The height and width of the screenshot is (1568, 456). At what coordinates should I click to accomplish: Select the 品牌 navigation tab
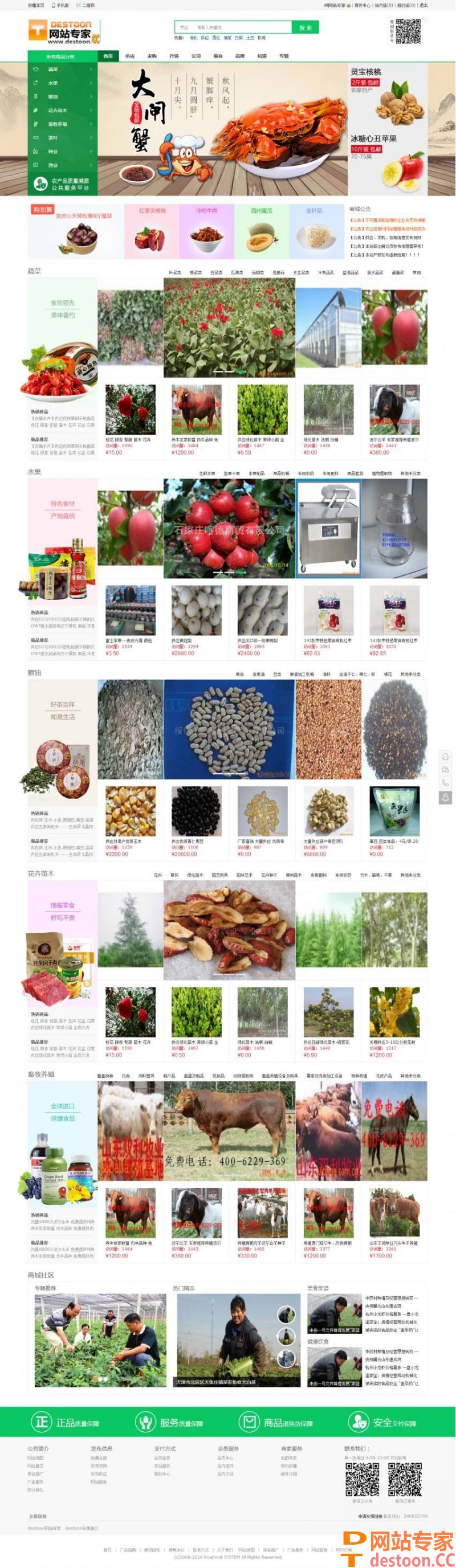coord(240,56)
